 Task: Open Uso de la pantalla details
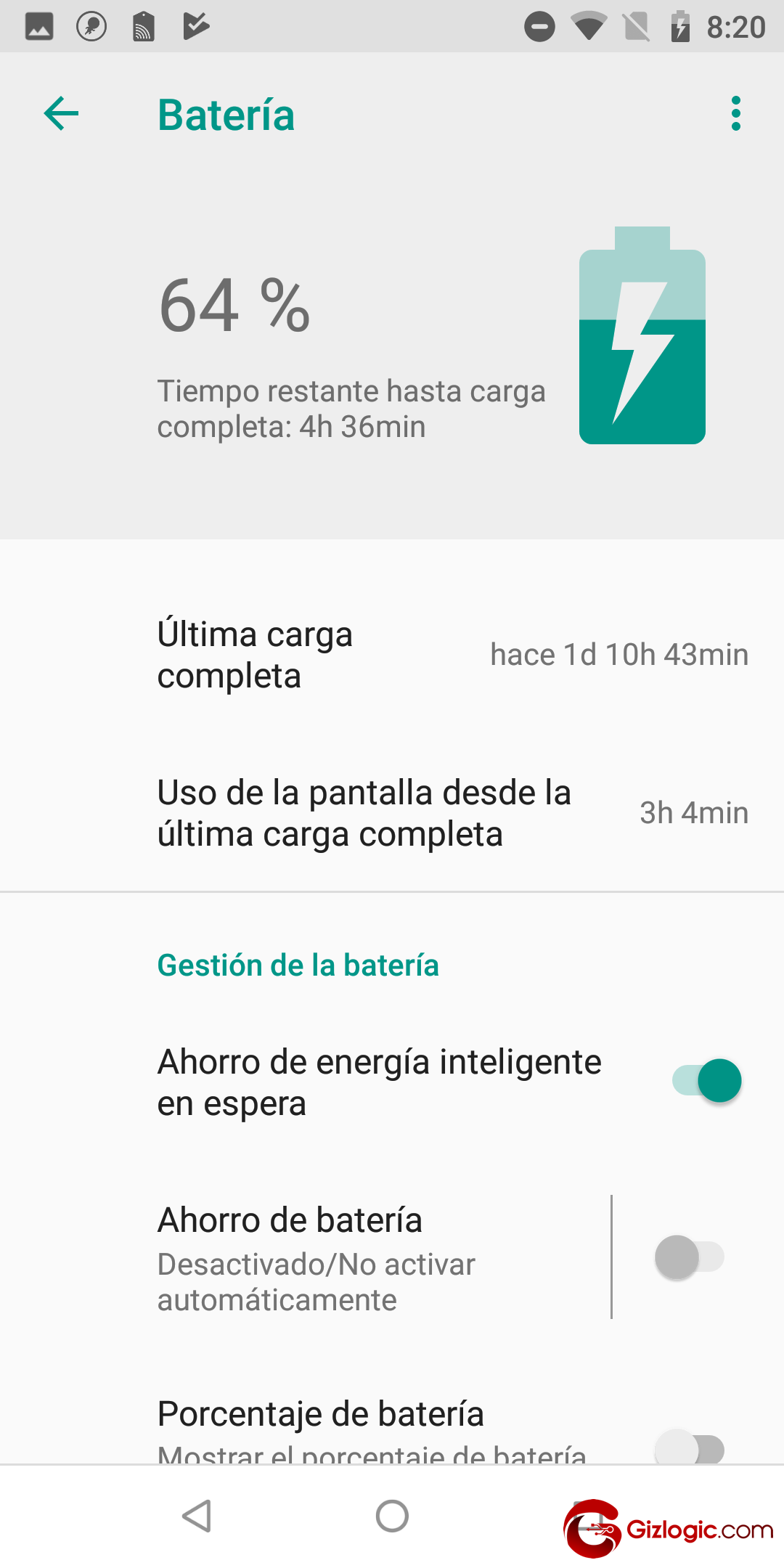pyautogui.click(x=392, y=813)
